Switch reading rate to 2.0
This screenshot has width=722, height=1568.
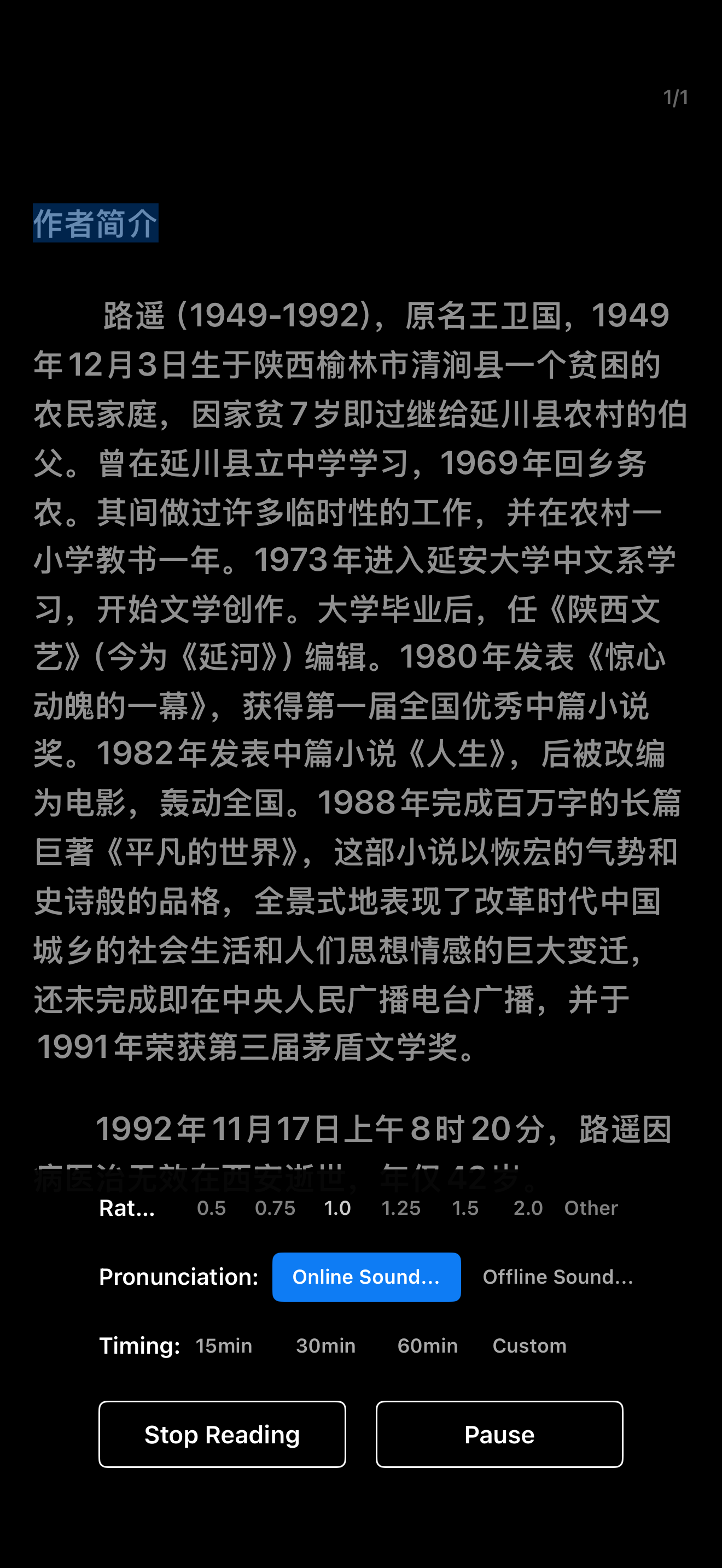pyautogui.click(x=528, y=1208)
